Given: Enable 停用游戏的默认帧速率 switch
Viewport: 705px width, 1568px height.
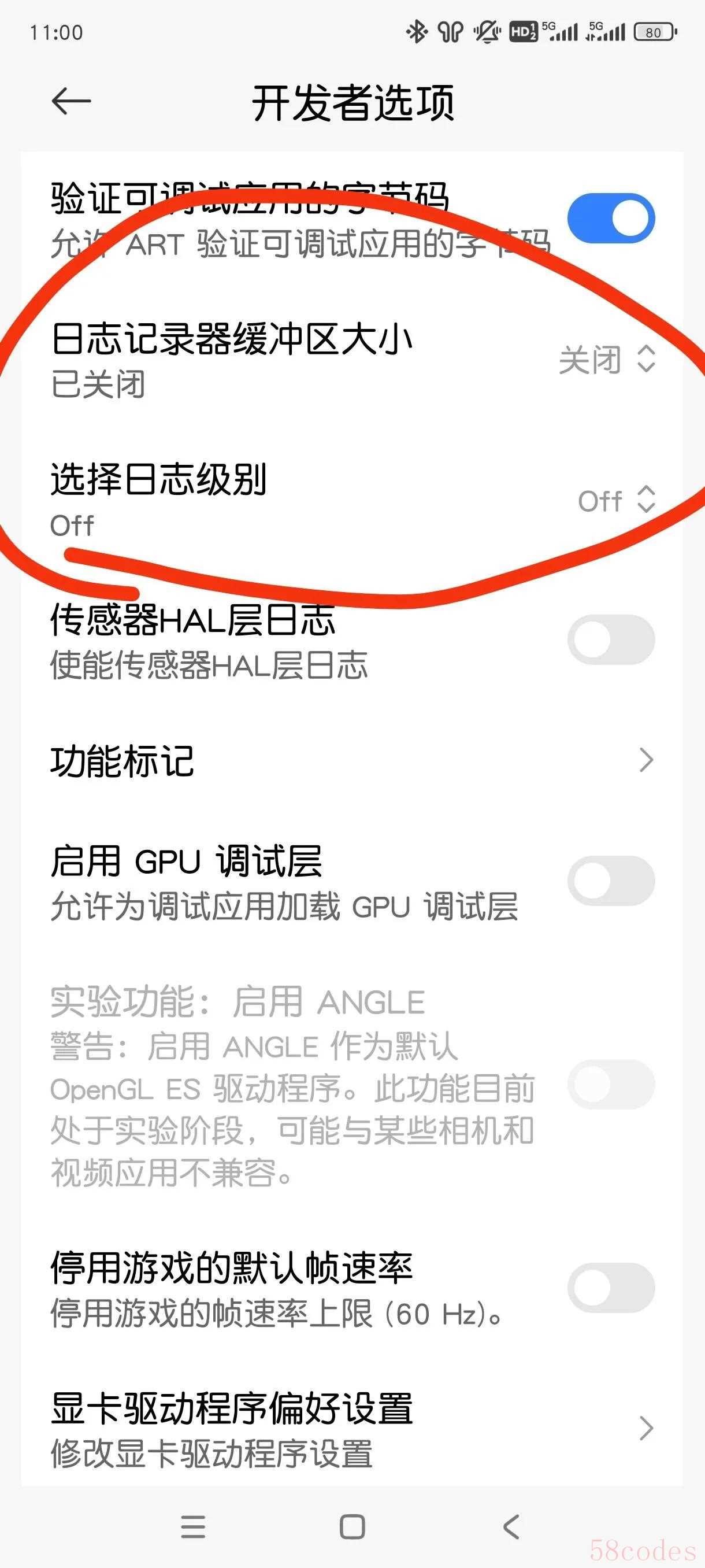Looking at the screenshot, I should point(611,1288).
